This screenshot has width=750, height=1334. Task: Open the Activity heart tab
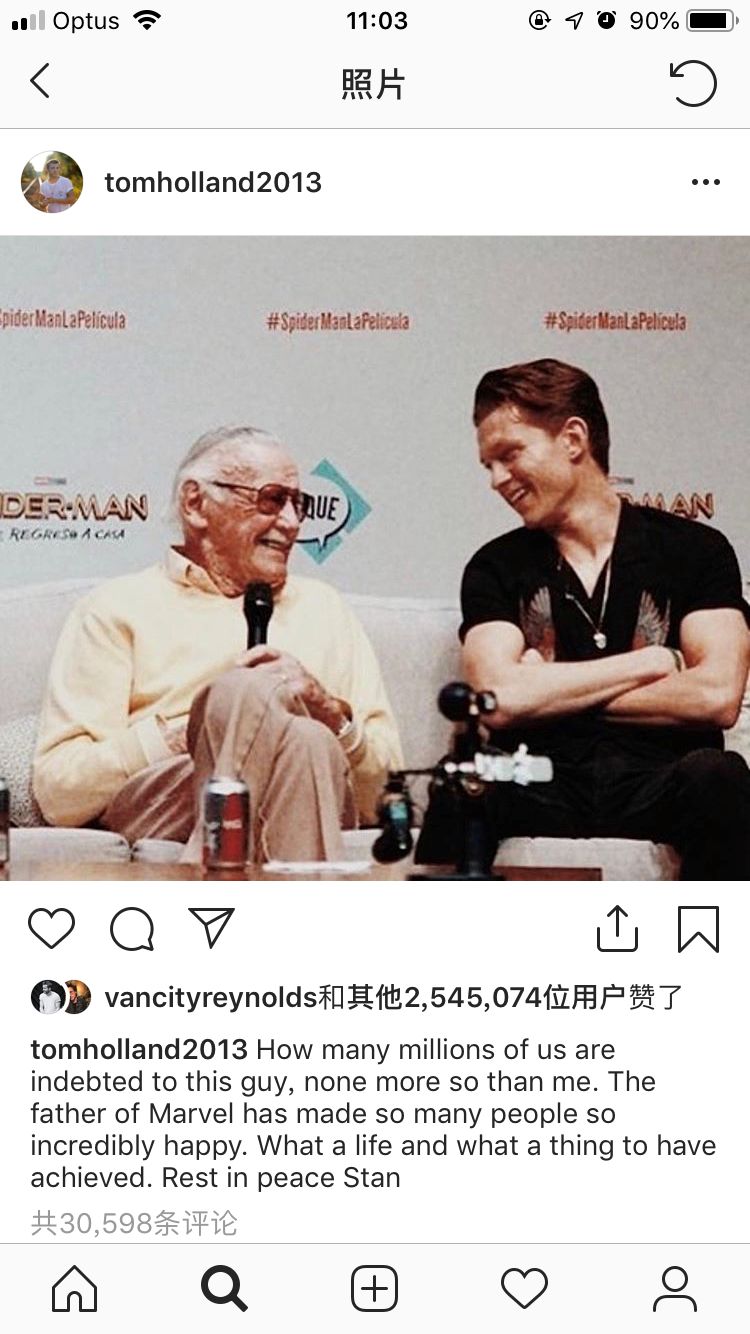[x=524, y=1289]
